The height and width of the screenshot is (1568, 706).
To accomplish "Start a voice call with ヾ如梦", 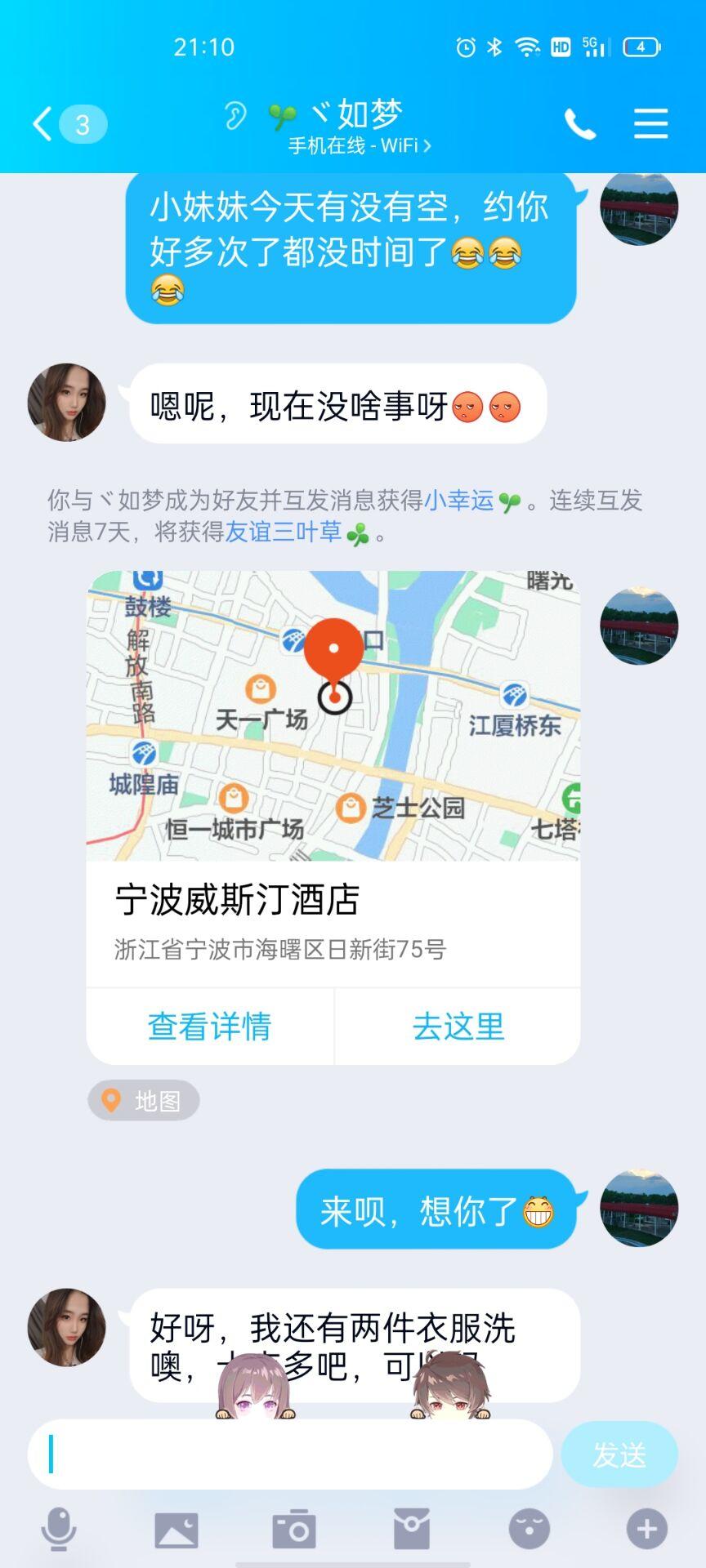I will (x=580, y=122).
